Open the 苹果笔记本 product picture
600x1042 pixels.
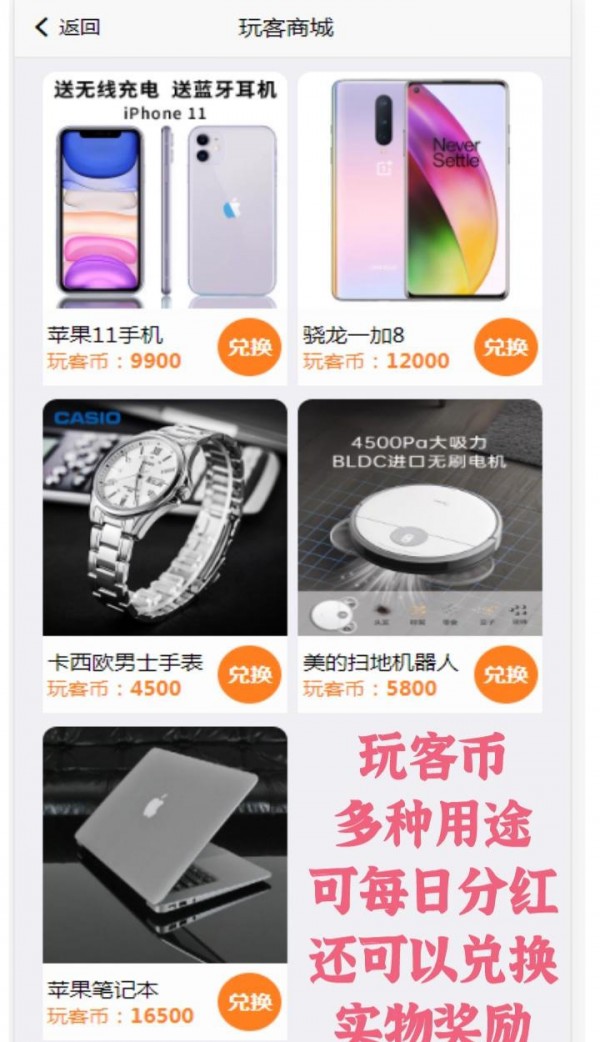tap(165, 845)
